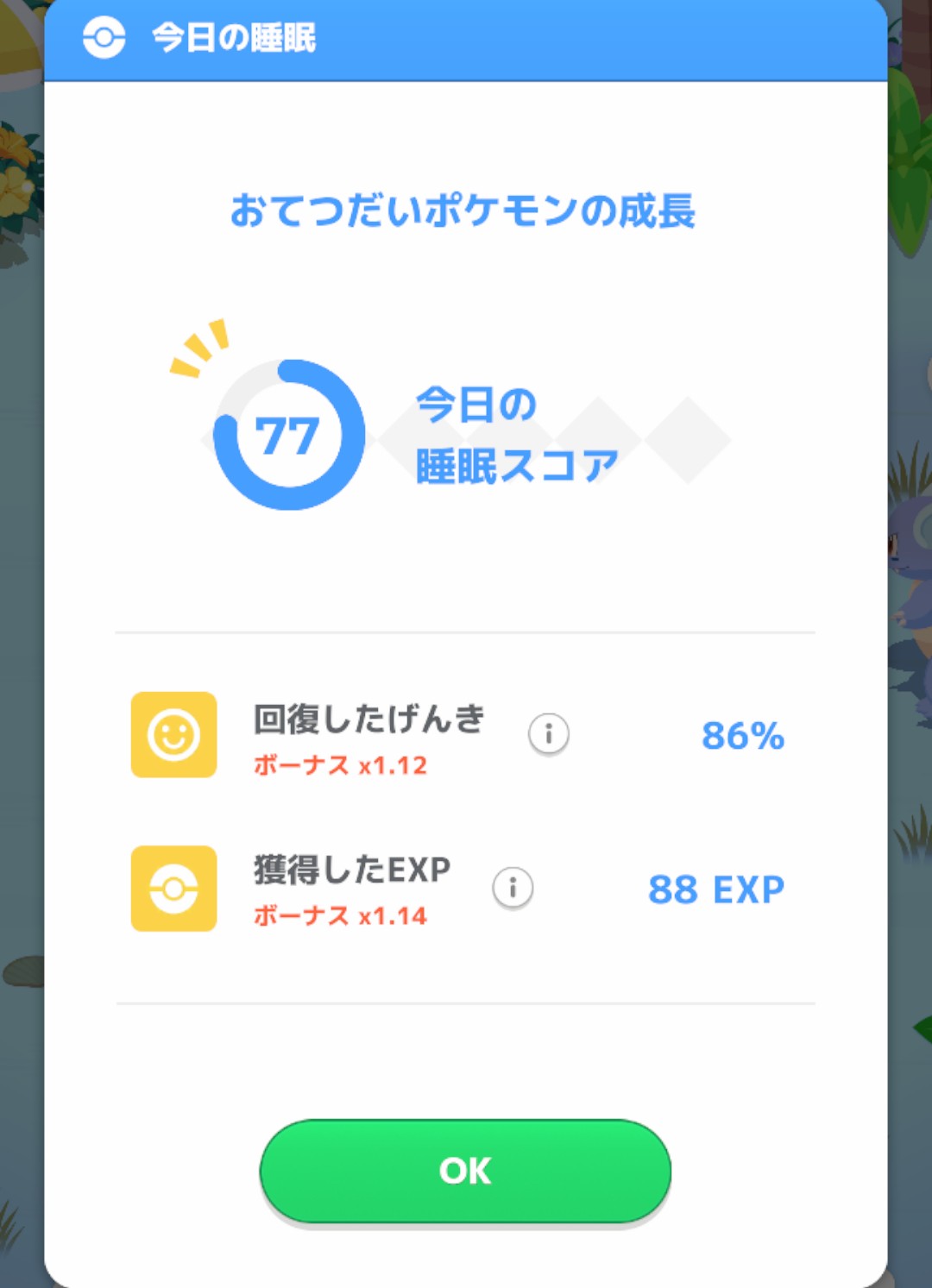Open info for 回復したげんき
Screen dimensions: 932x1288
pos(549,734)
